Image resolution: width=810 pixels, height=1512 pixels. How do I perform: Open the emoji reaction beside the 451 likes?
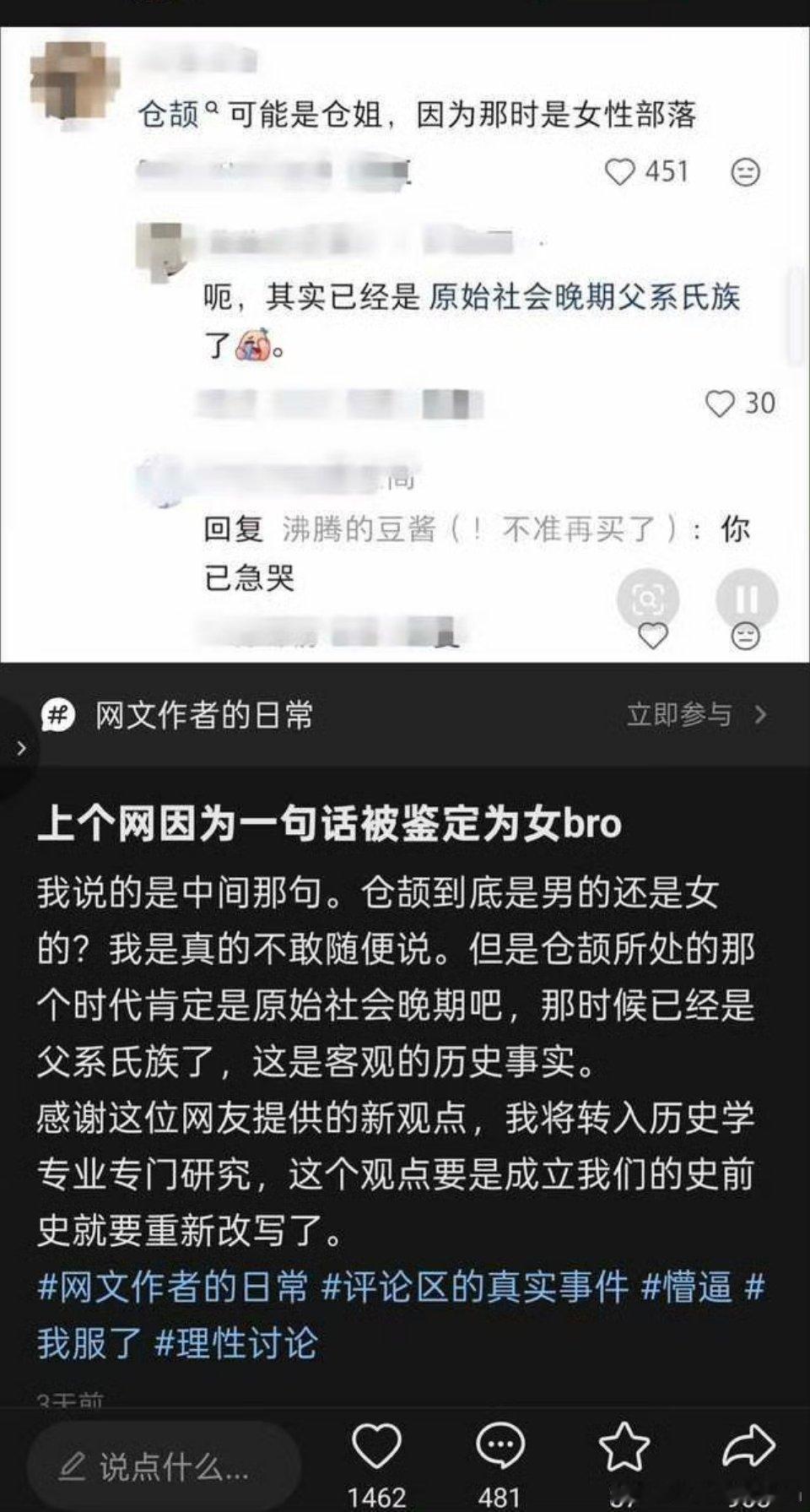pos(744,172)
